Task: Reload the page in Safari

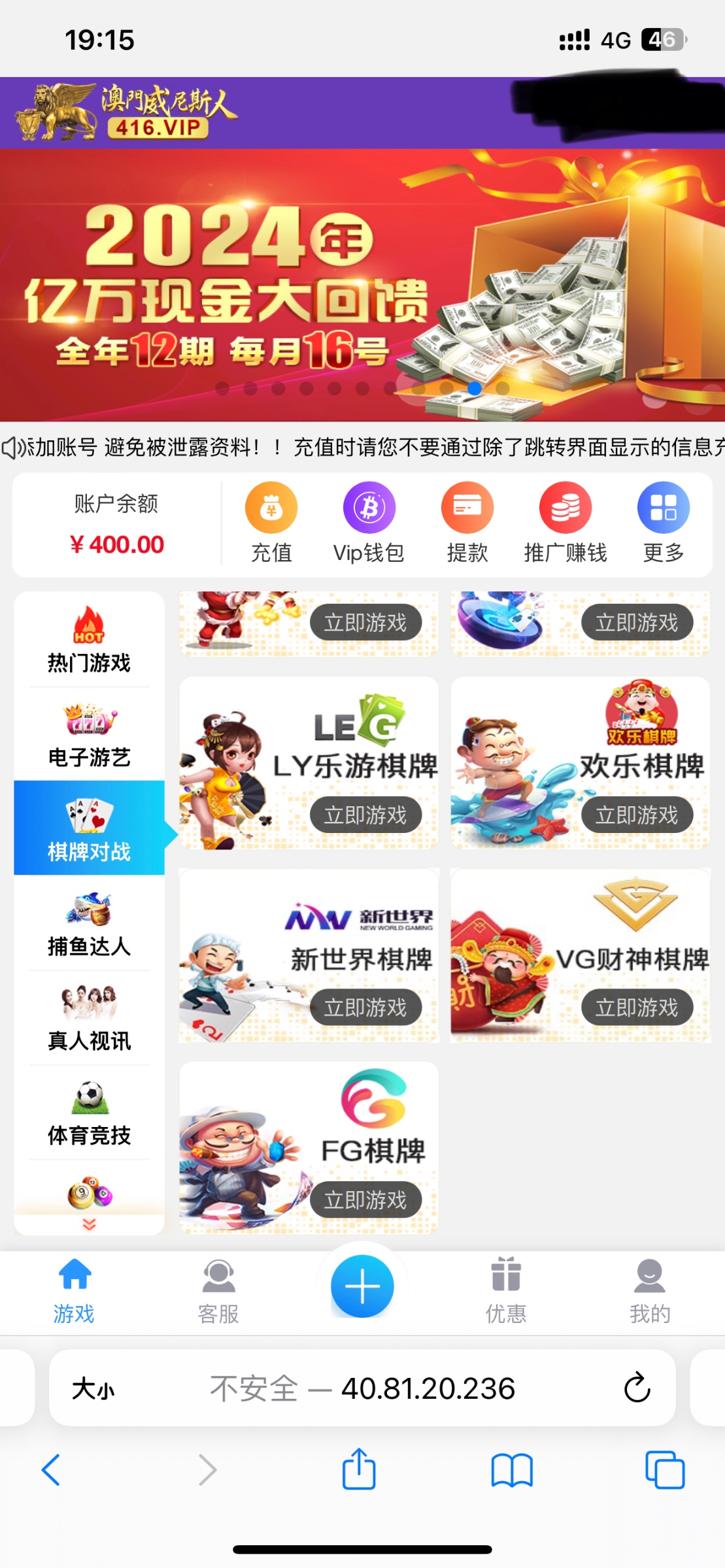Action: click(637, 1388)
